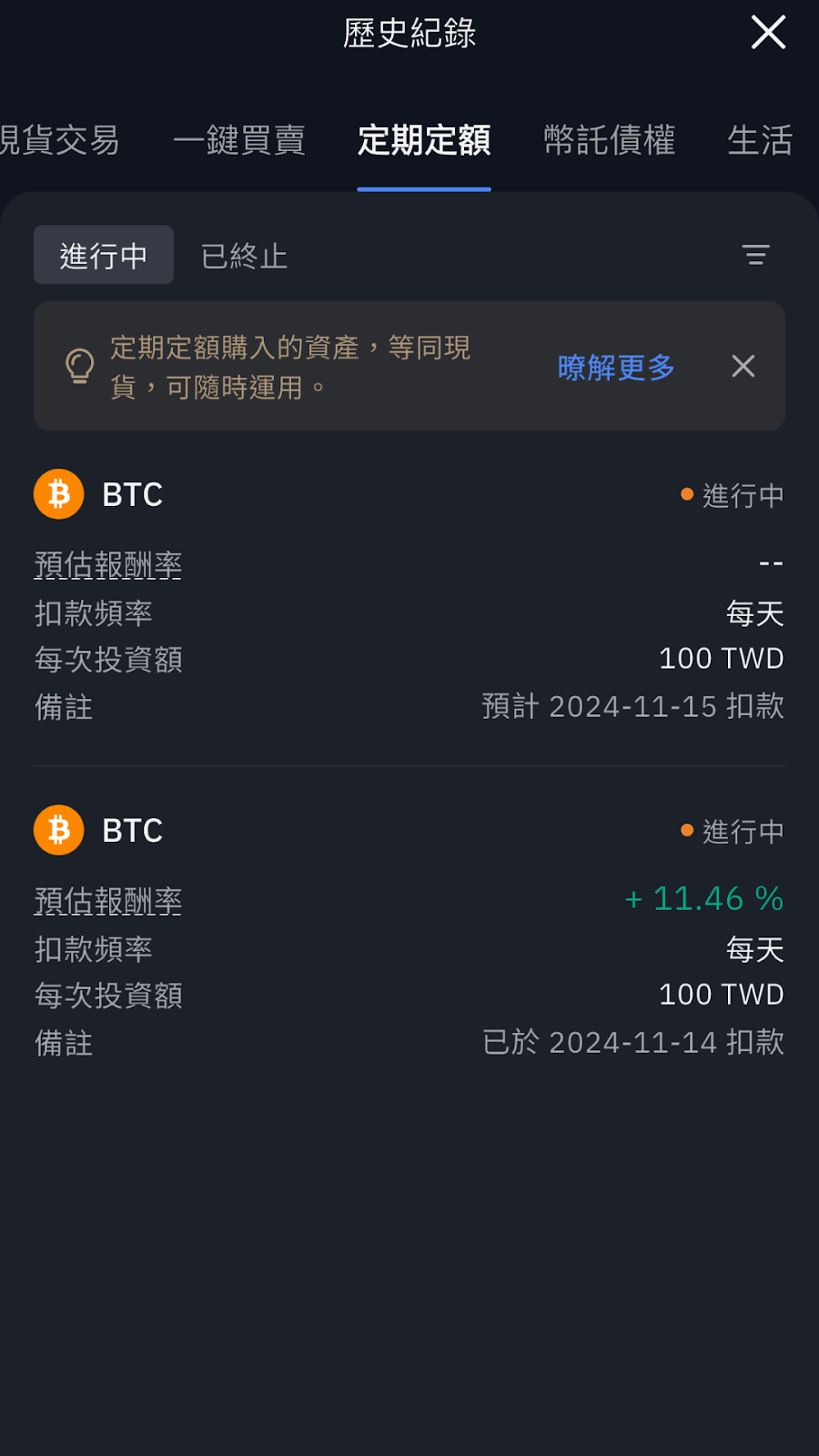Screen dimensions: 819x1456
Task: Close the 歷史紀錄 screen
Action: pos(768,33)
